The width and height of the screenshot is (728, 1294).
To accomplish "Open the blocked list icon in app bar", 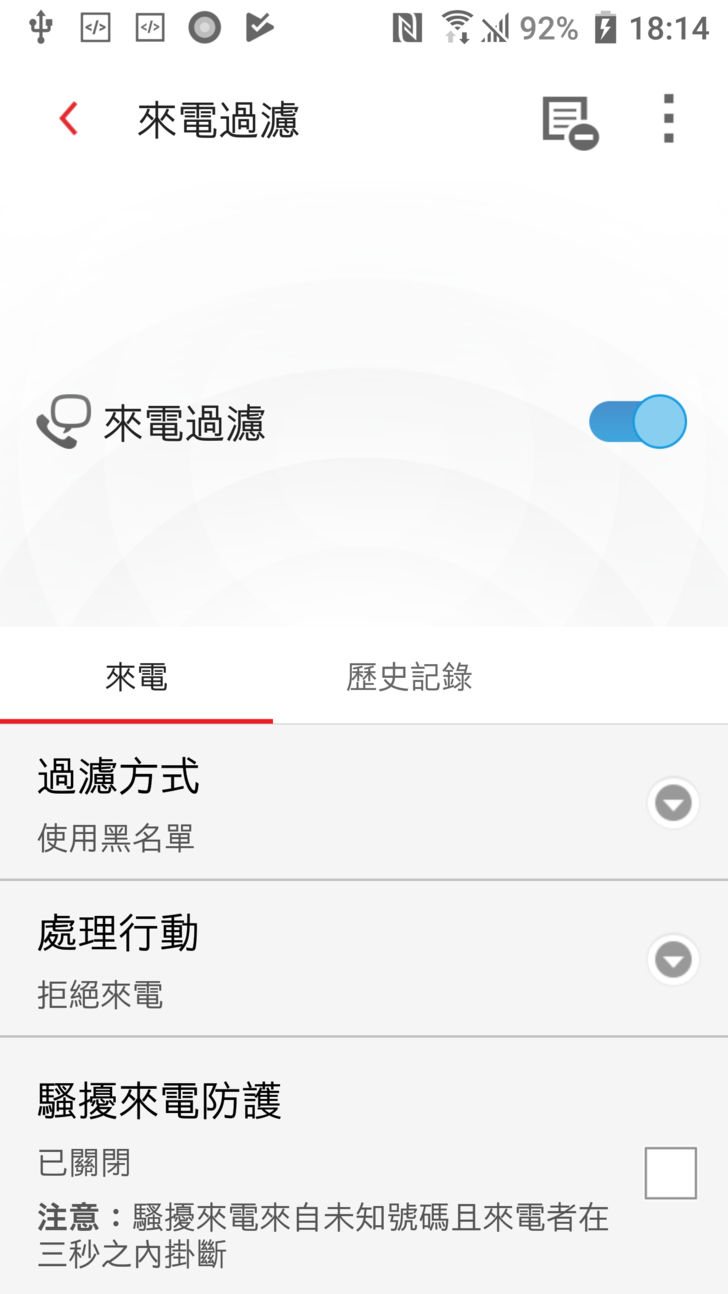I will pyautogui.click(x=569, y=122).
